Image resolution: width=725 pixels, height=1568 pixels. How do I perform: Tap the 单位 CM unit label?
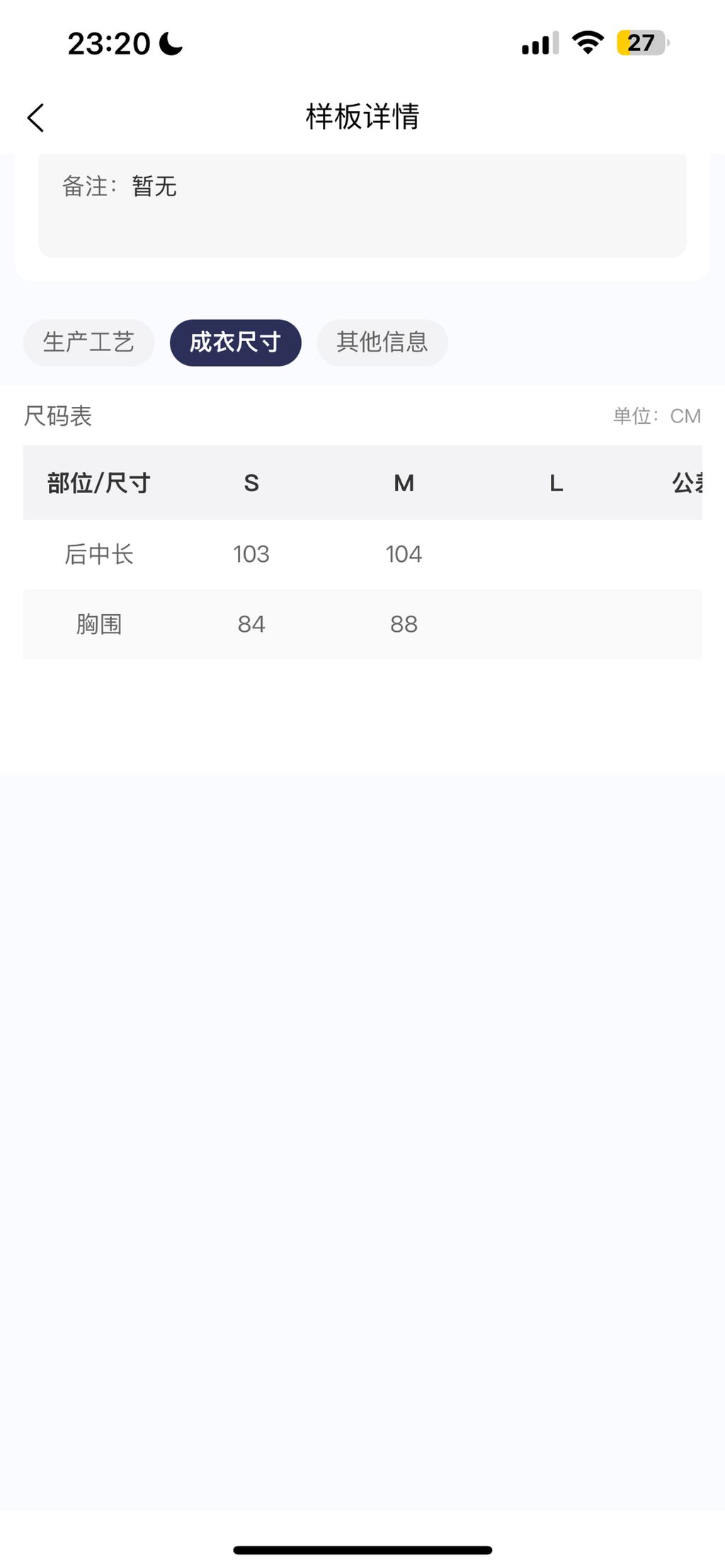pyautogui.click(x=657, y=417)
